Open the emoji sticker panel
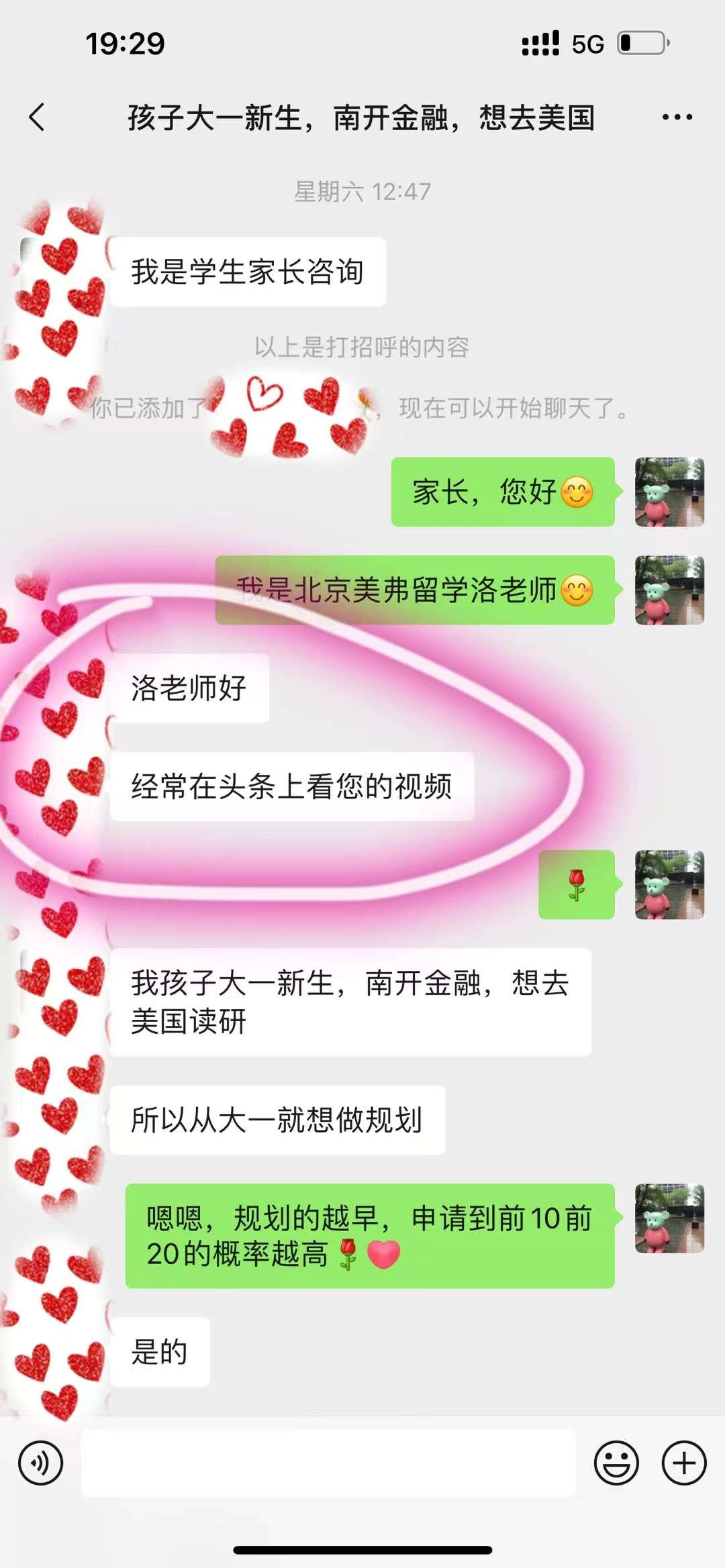This screenshot has height=1568, width=725. pos(616,1463)
